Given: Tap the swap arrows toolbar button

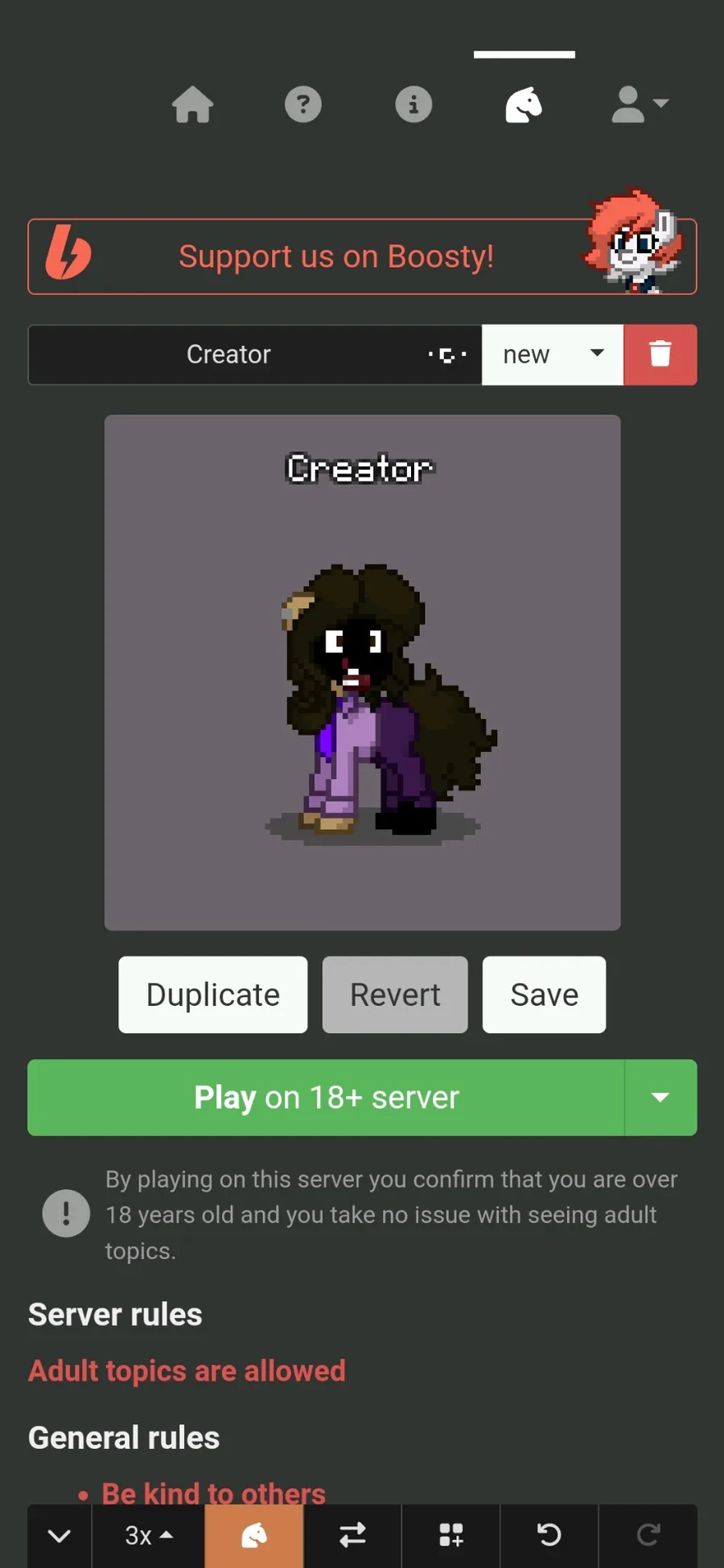Looking at the screenshot, I should point(352,1536).
